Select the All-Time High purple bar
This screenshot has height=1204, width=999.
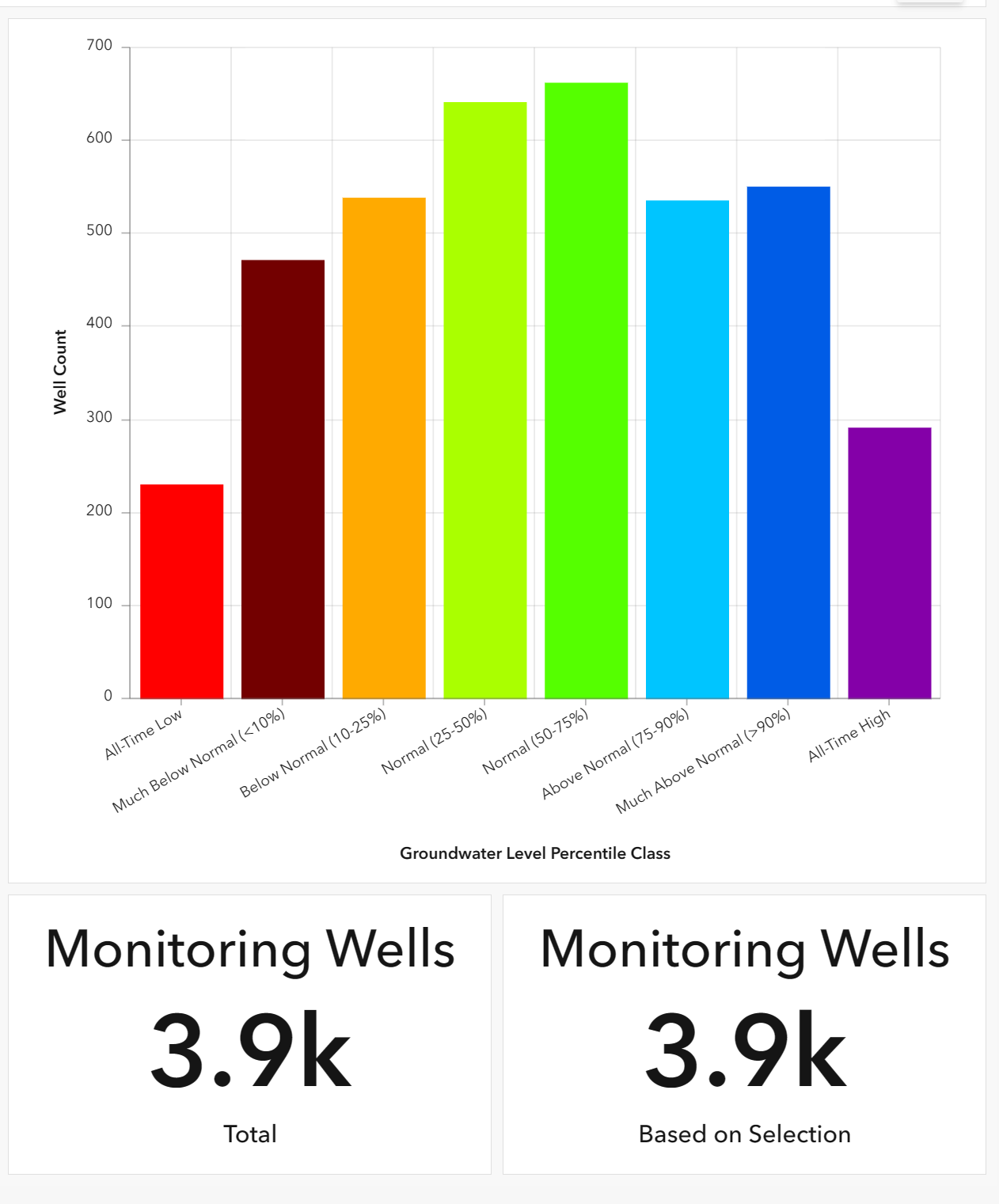[889, 563]
